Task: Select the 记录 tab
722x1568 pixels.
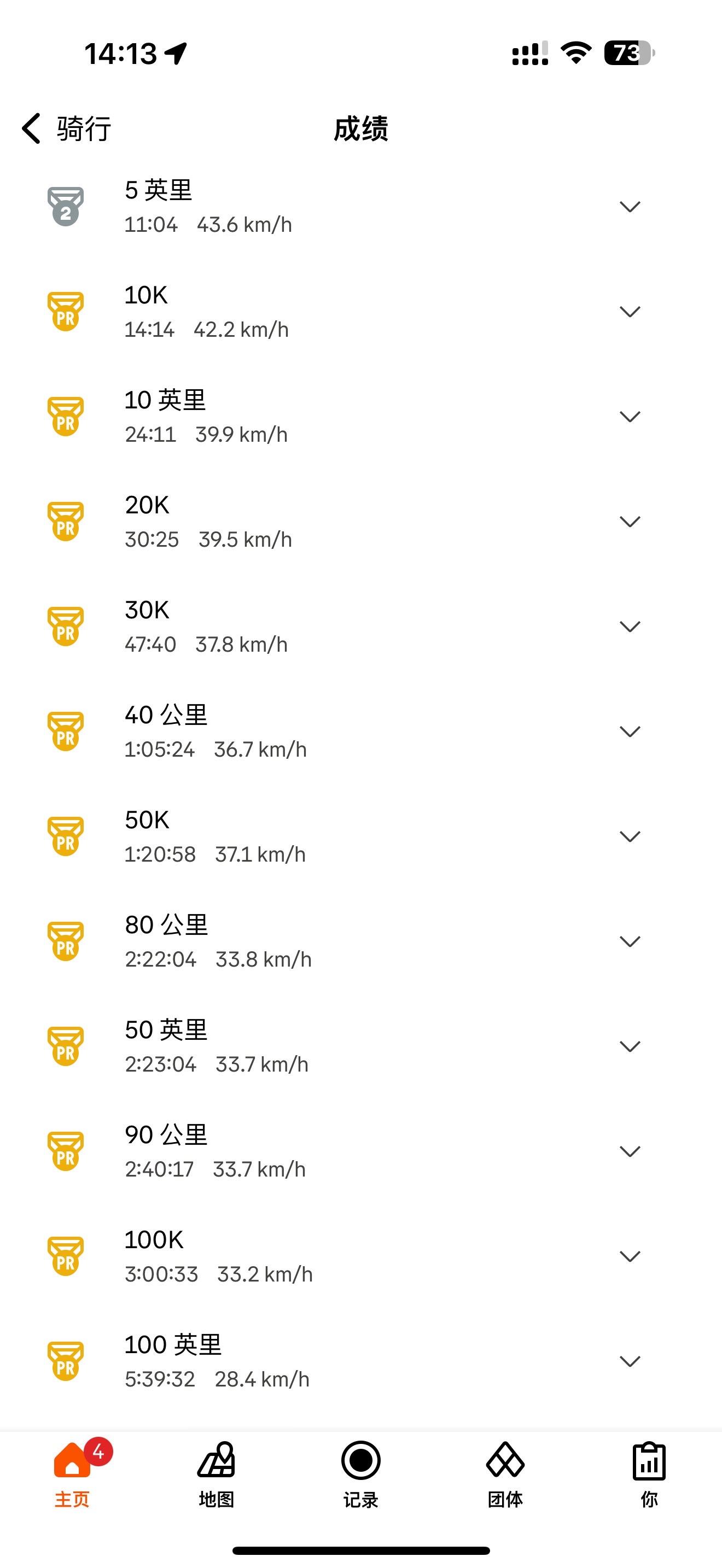Action: click(361, 1473)
